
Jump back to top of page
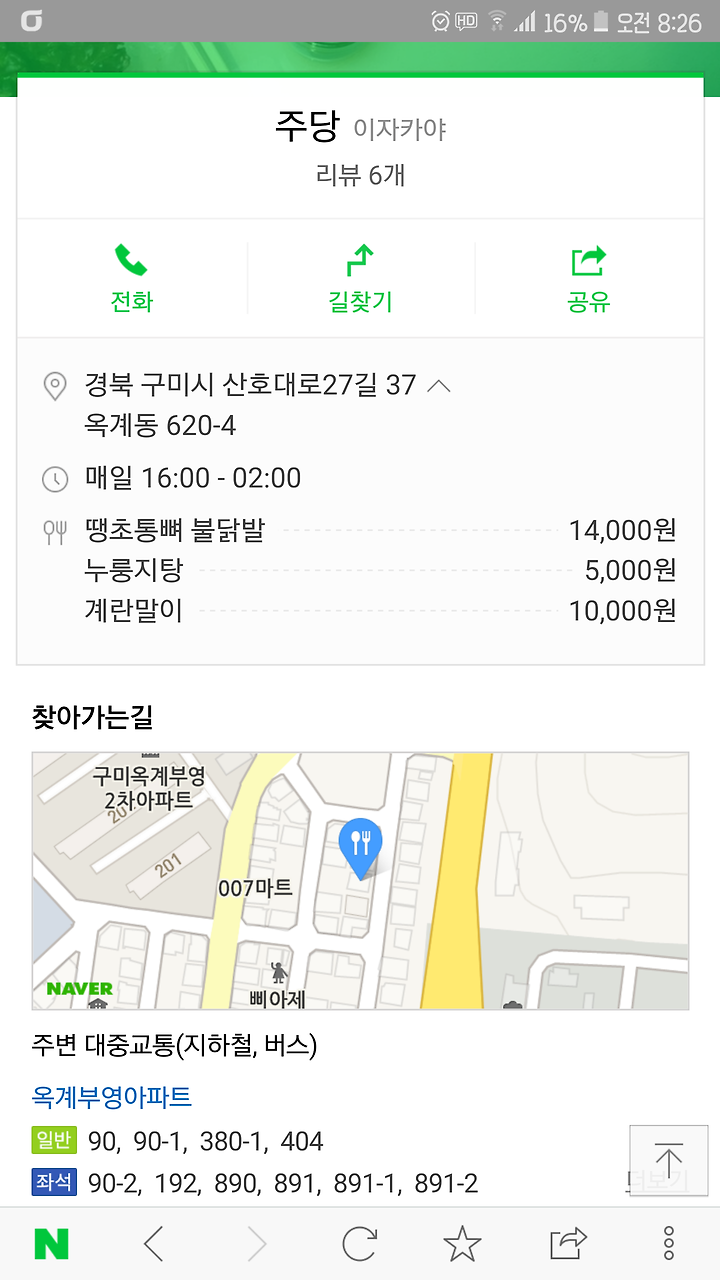669,1160
